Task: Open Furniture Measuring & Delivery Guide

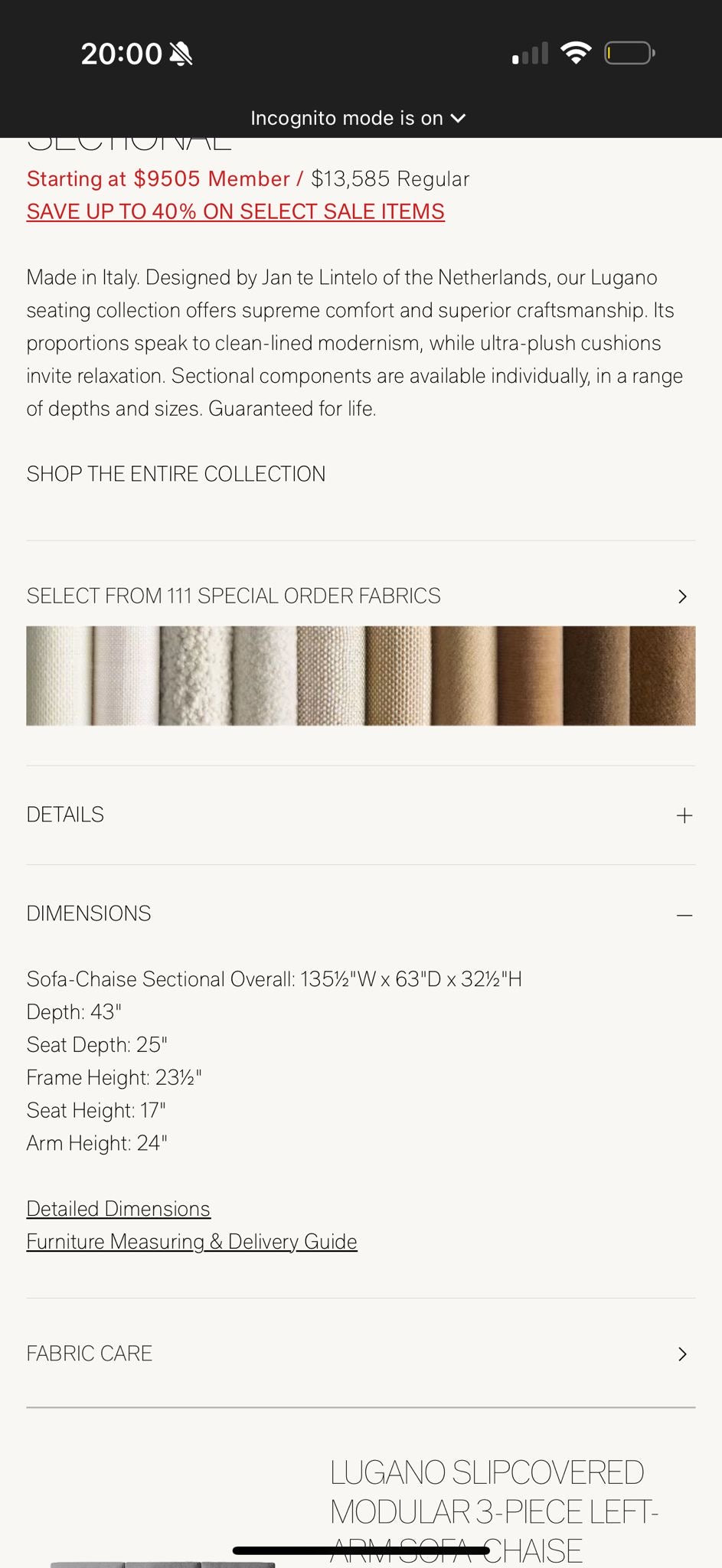Action: point(191,1241)
